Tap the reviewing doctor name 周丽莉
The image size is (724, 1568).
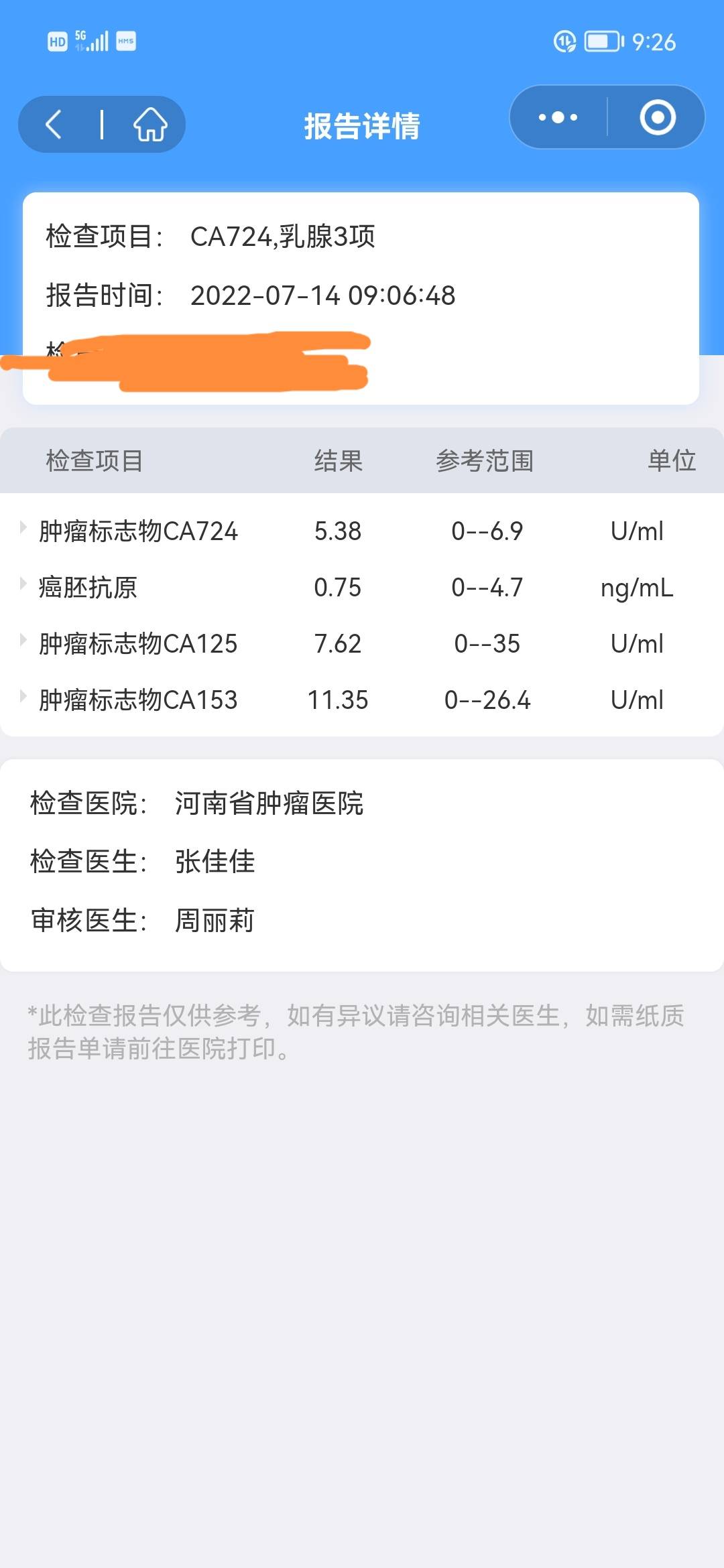(215, 921)
